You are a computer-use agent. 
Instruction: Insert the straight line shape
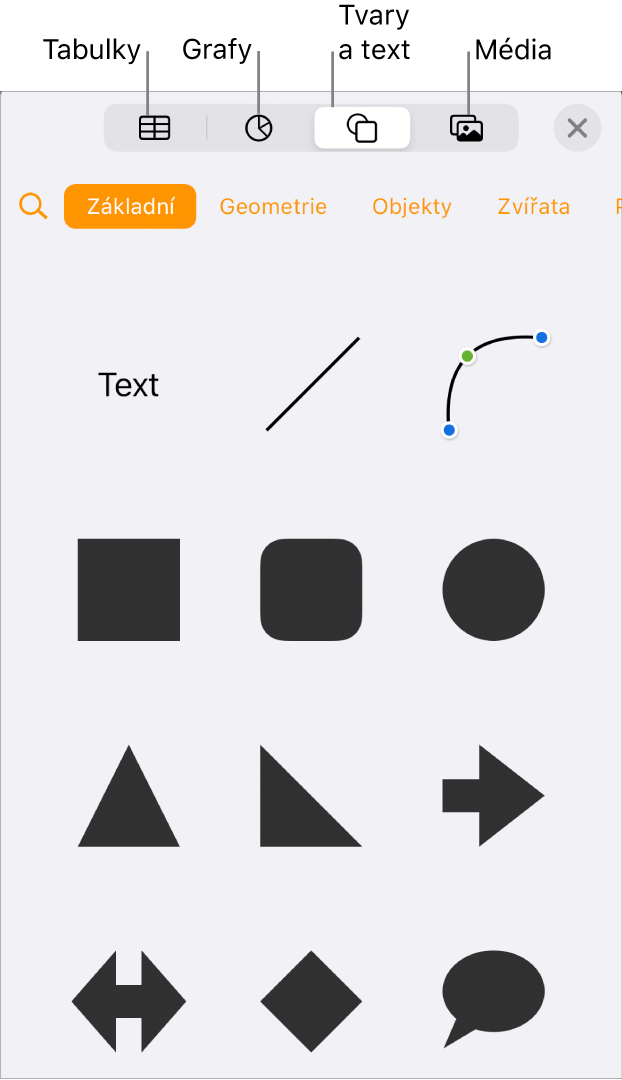[312, 384]
